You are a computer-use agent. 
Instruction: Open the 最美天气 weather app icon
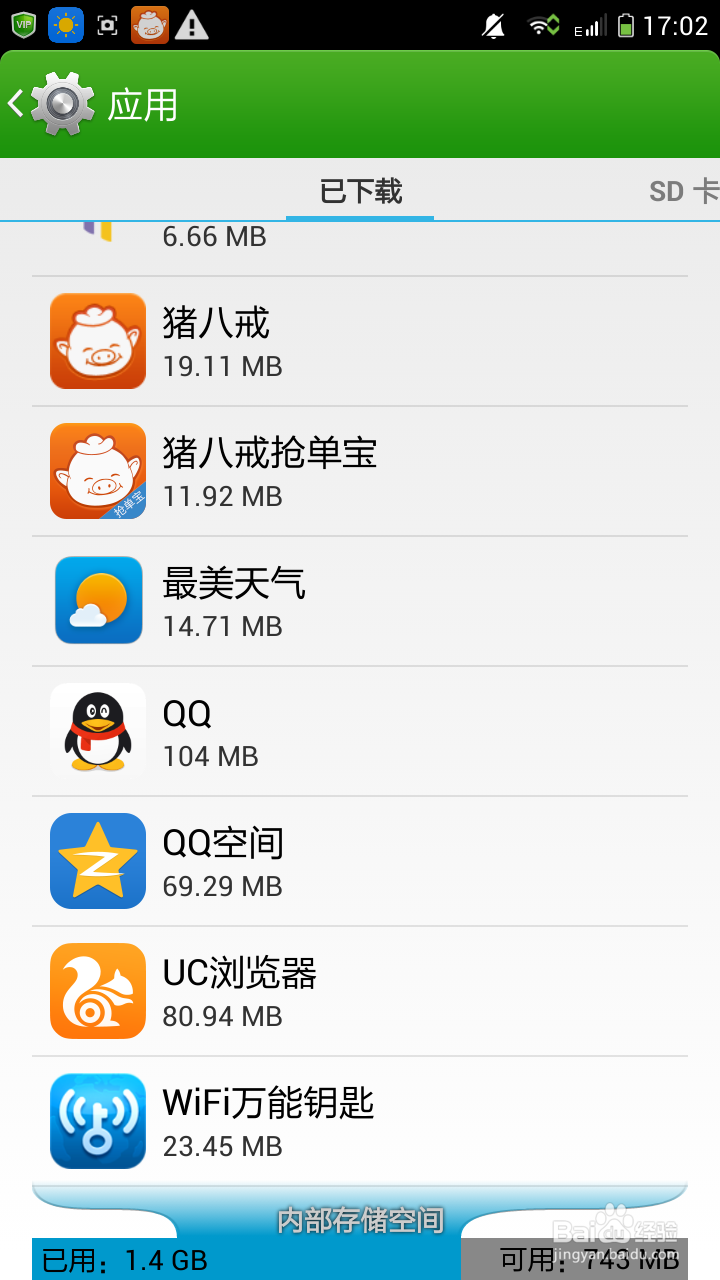tap(97, 601)
